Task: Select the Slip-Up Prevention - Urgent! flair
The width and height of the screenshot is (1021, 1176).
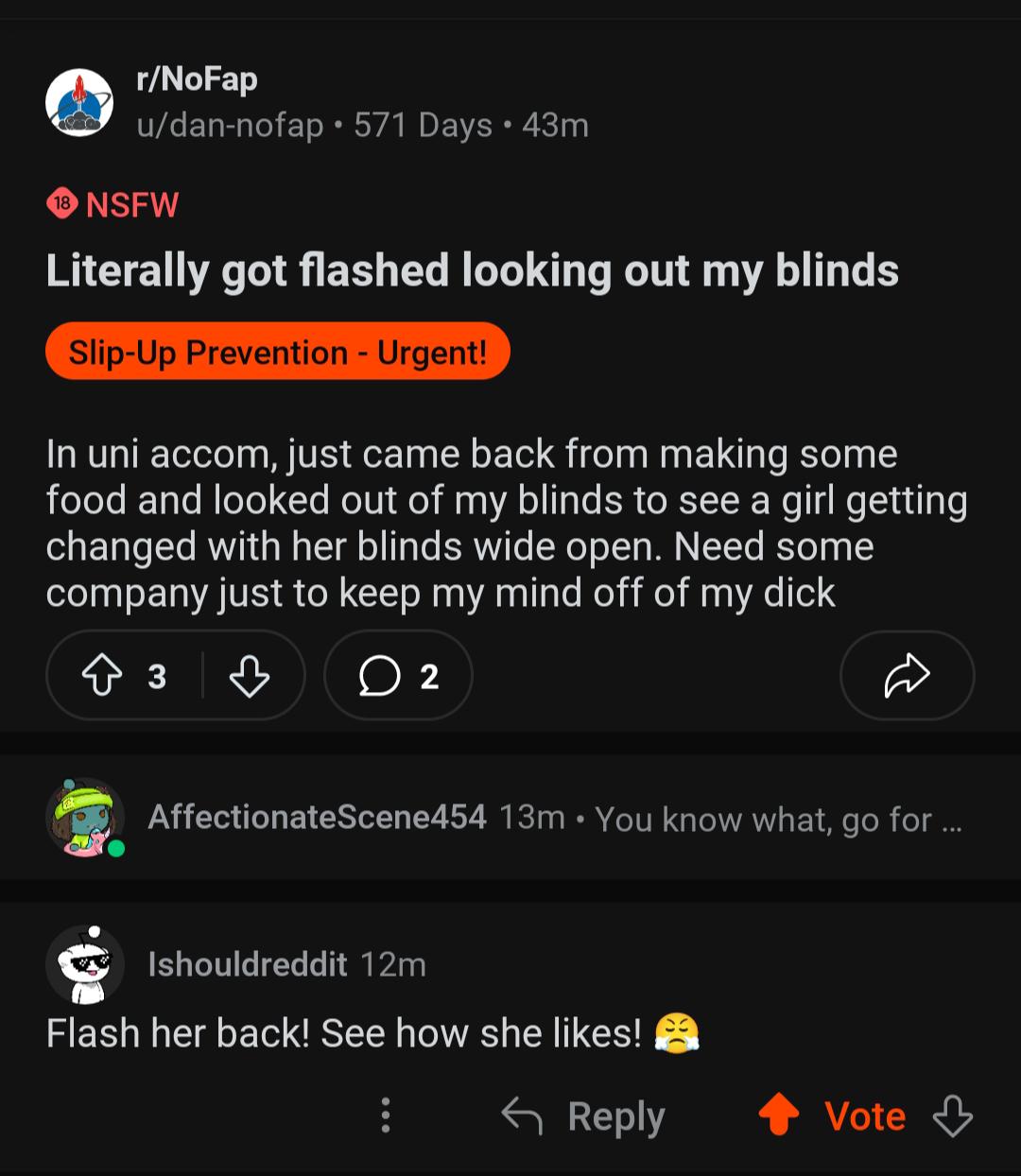Action: coord(277,351)
